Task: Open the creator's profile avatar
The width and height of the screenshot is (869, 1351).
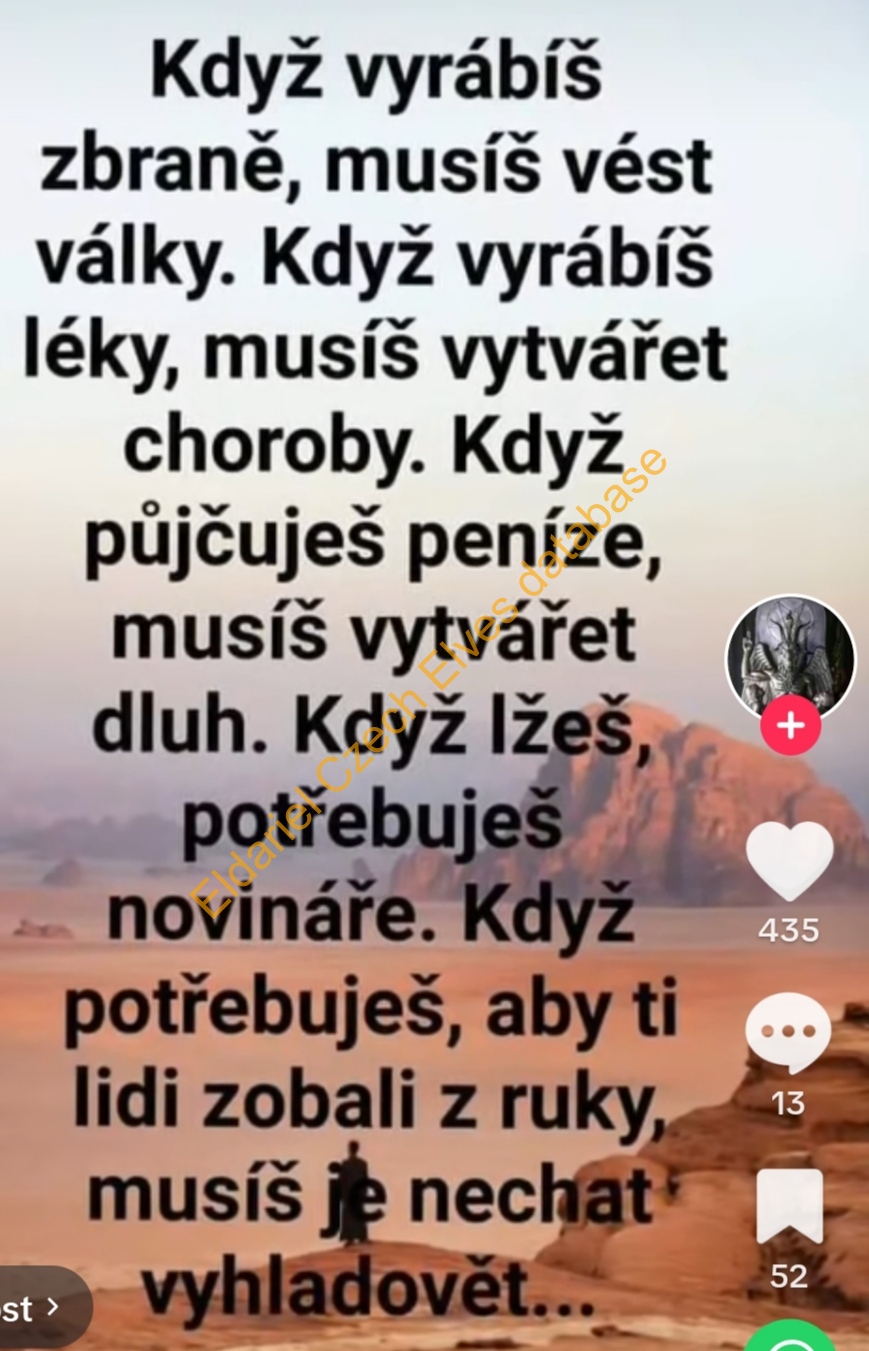Action: (x=790, y=653)
